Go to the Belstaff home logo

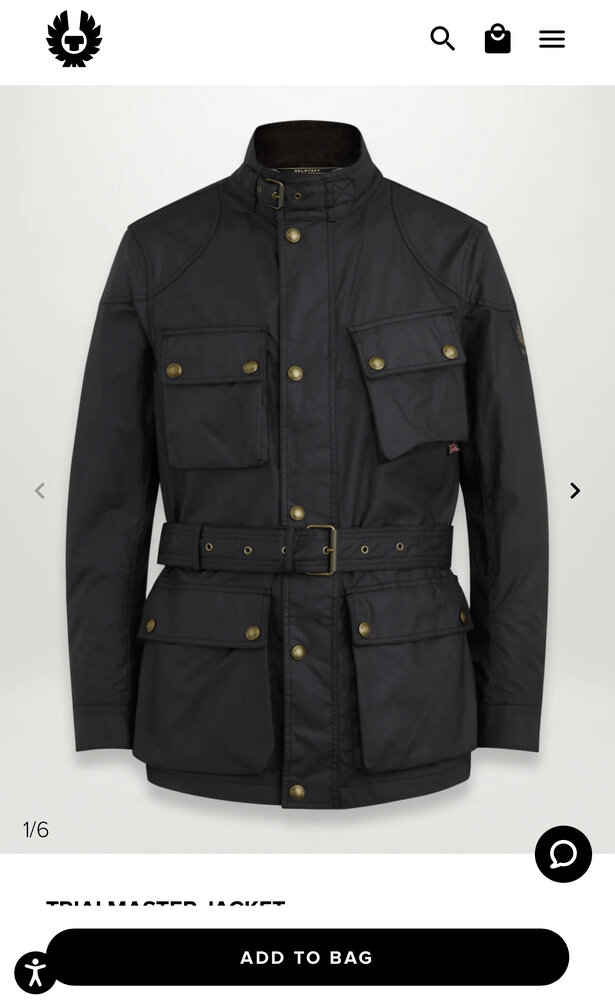[x=74, y=39]
